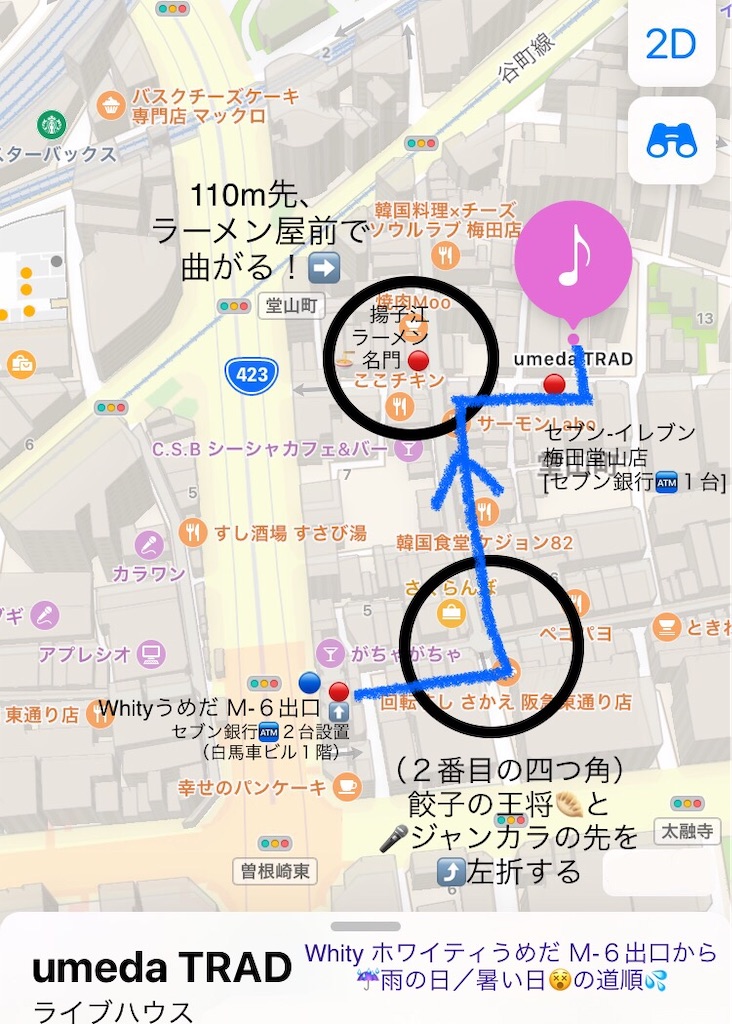The height and width of the screenshot is (1024, 732).
Task: Switch the map to 2D view
Action: tap(671, 43)
